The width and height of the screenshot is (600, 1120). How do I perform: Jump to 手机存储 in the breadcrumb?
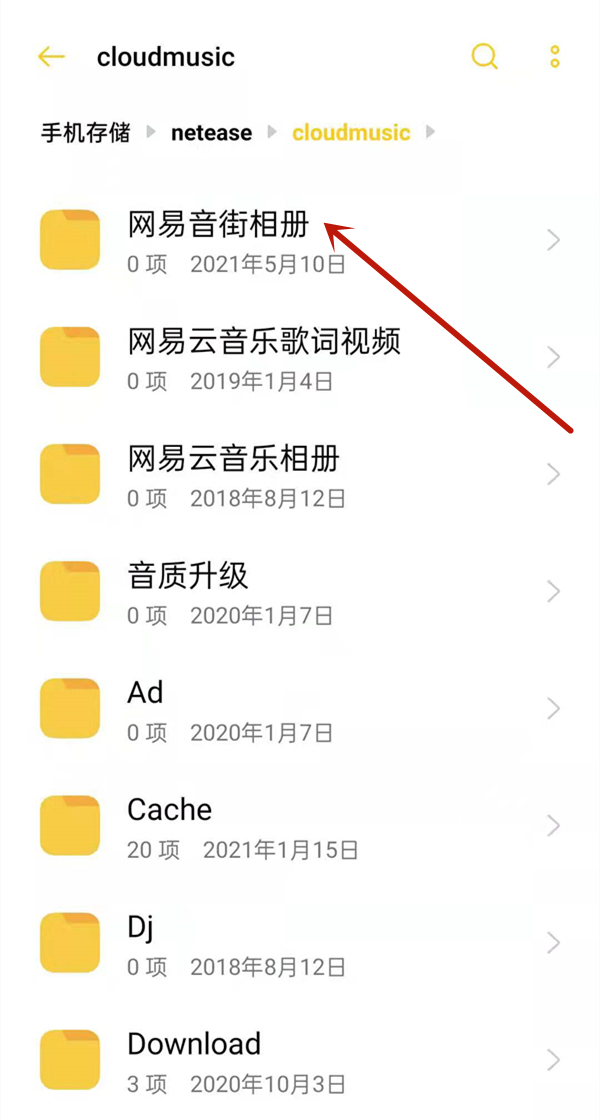(x=85, y=132)
